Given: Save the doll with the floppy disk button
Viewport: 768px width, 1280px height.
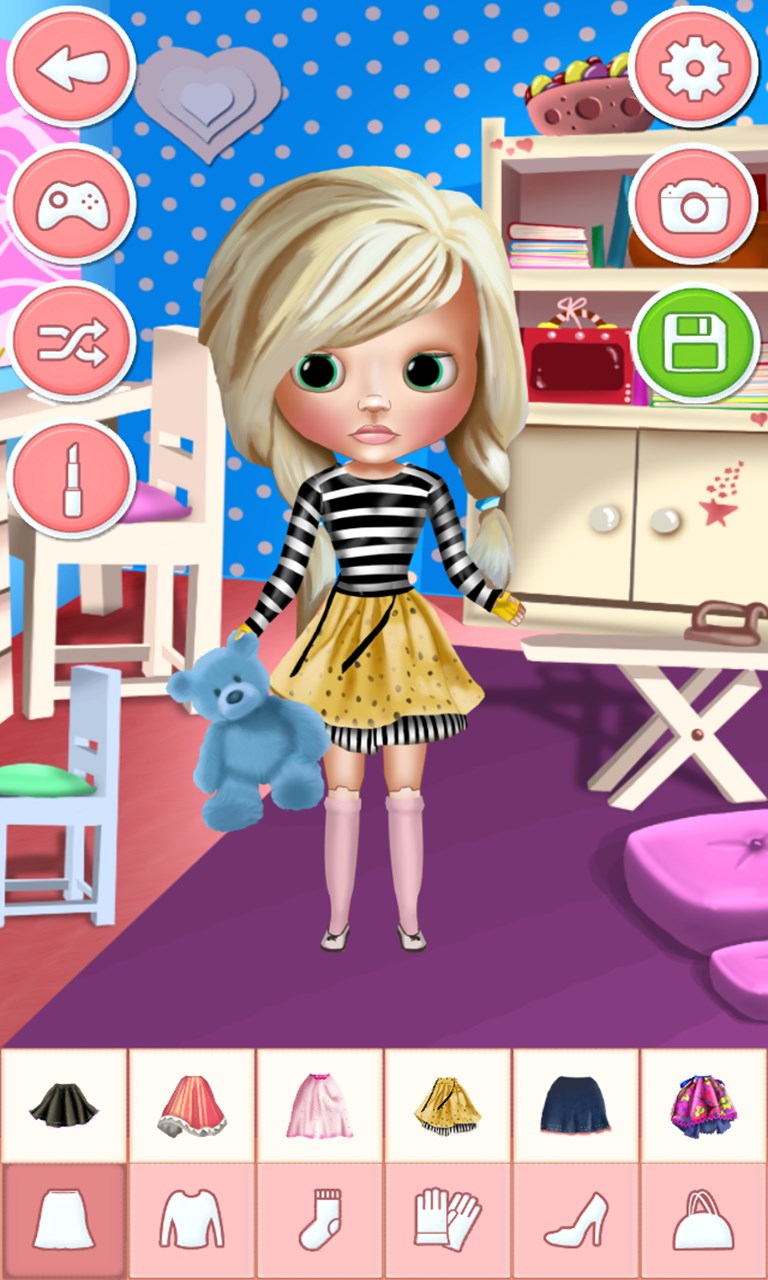Looking at the screenshot, I should point(694,343).
